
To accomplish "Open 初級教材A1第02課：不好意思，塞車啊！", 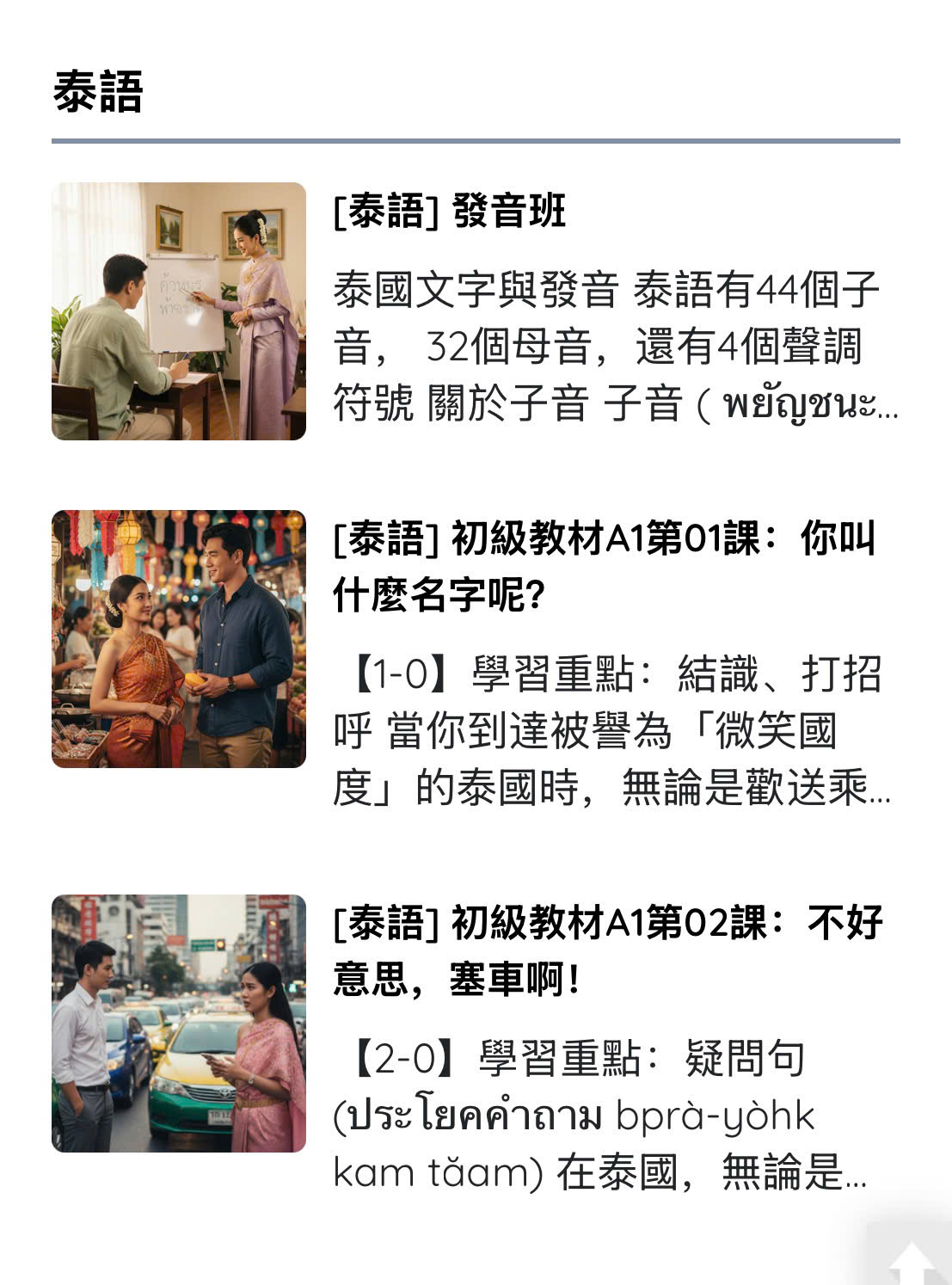I will [607, 950].
